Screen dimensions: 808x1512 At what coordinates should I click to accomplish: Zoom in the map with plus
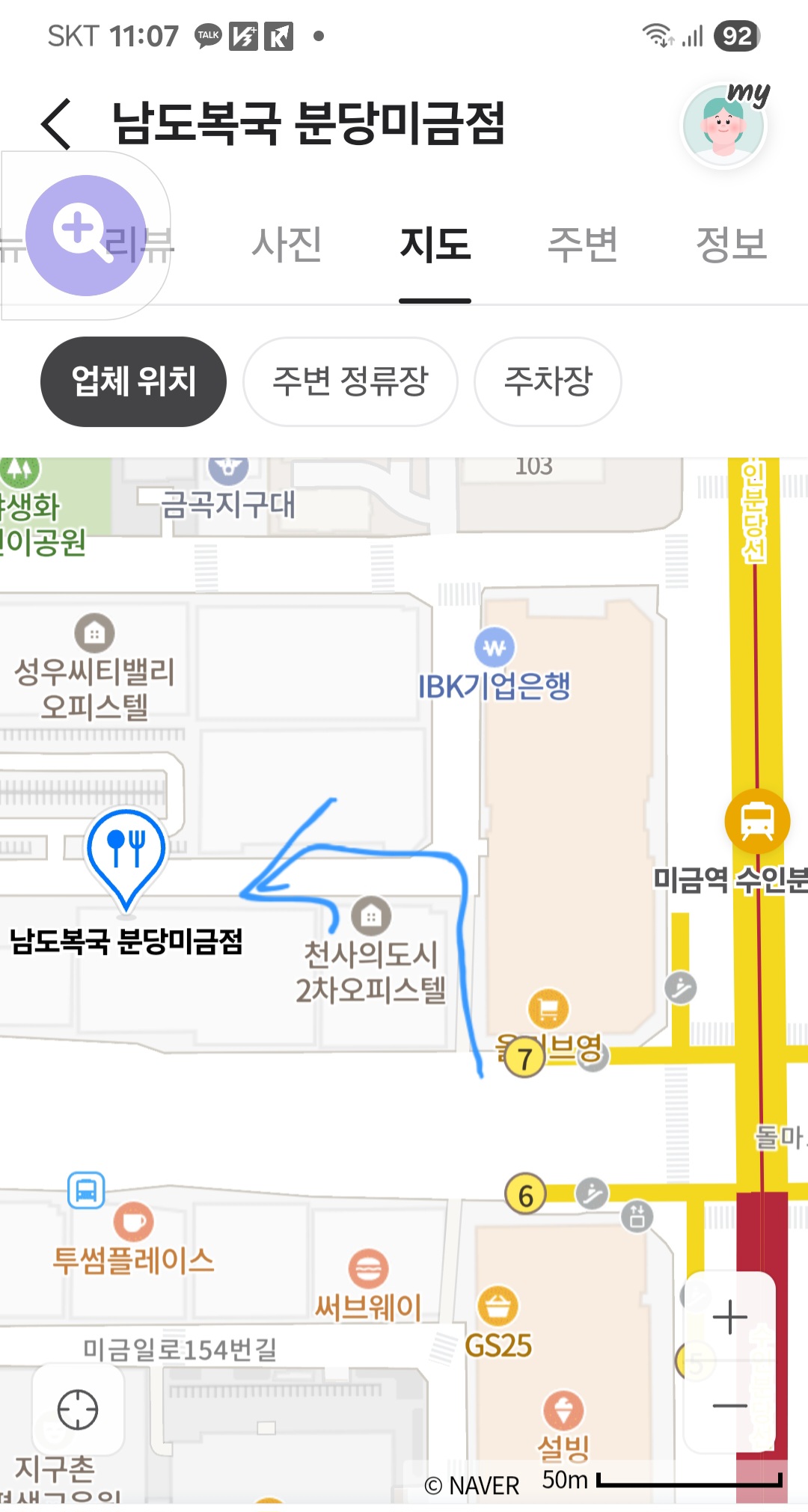pyautogui.click(x=729, y=1317)
